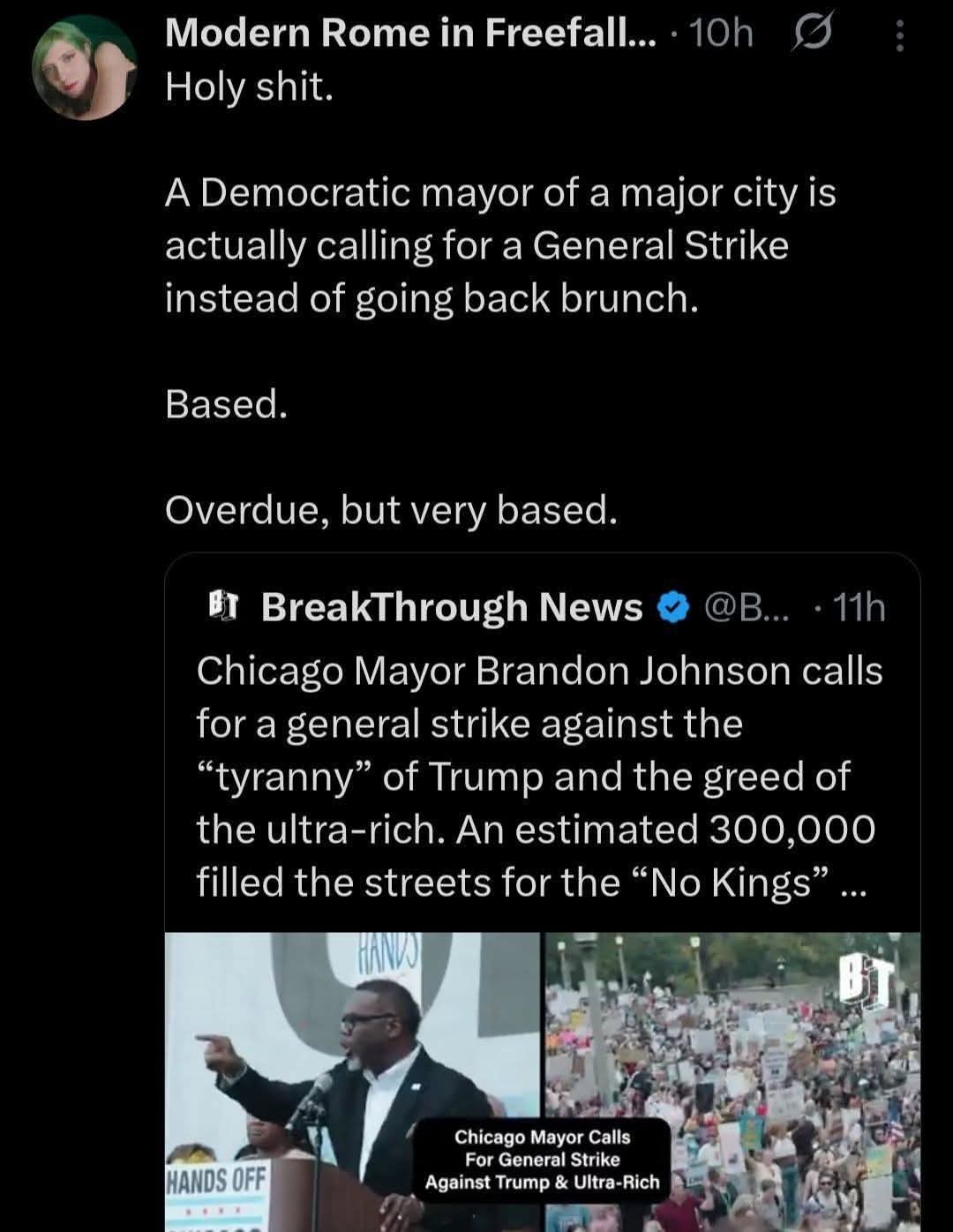Tap the Grok icon next to the timestamp
The width and height of the screenshot is (953, 1232).
click(808, 34)
